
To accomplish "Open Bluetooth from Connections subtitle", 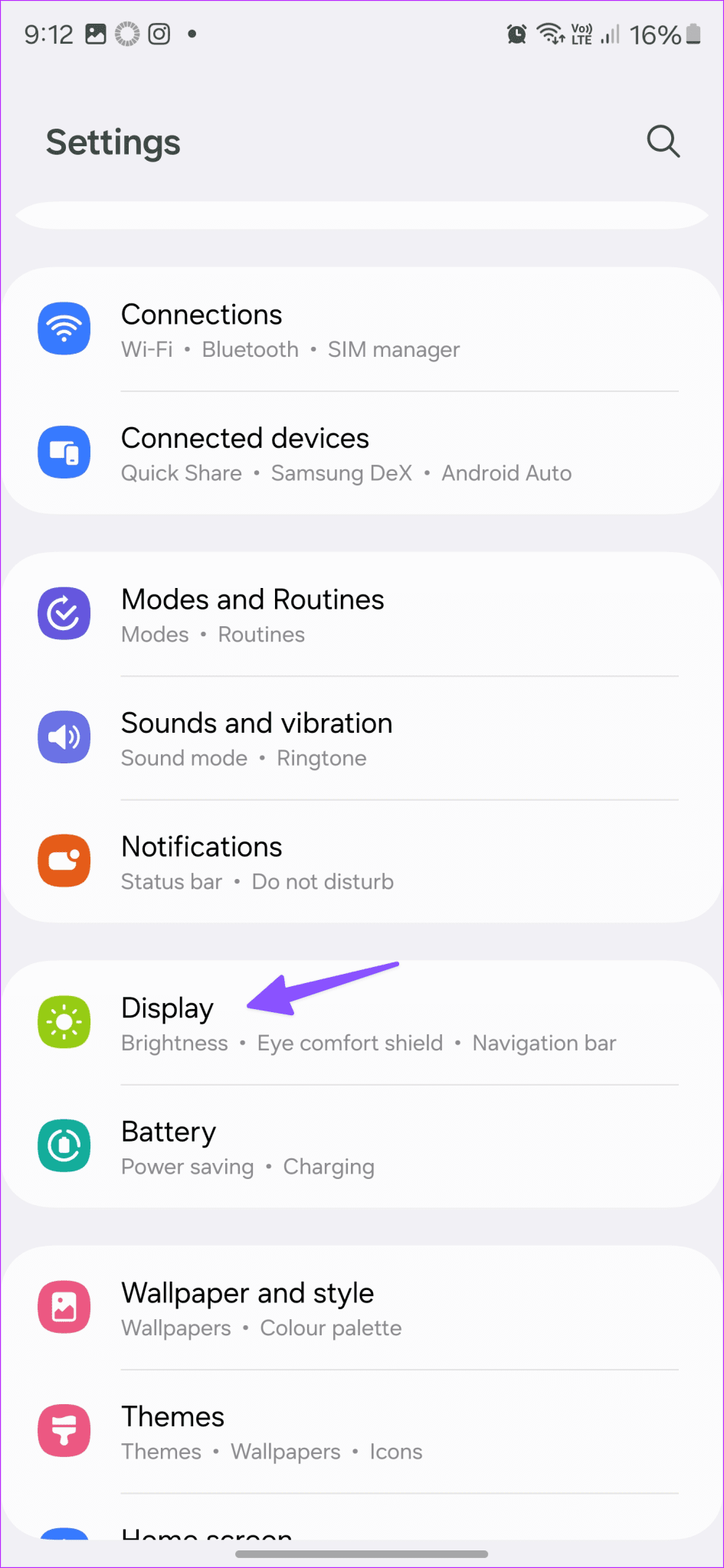I will [250, 349].
